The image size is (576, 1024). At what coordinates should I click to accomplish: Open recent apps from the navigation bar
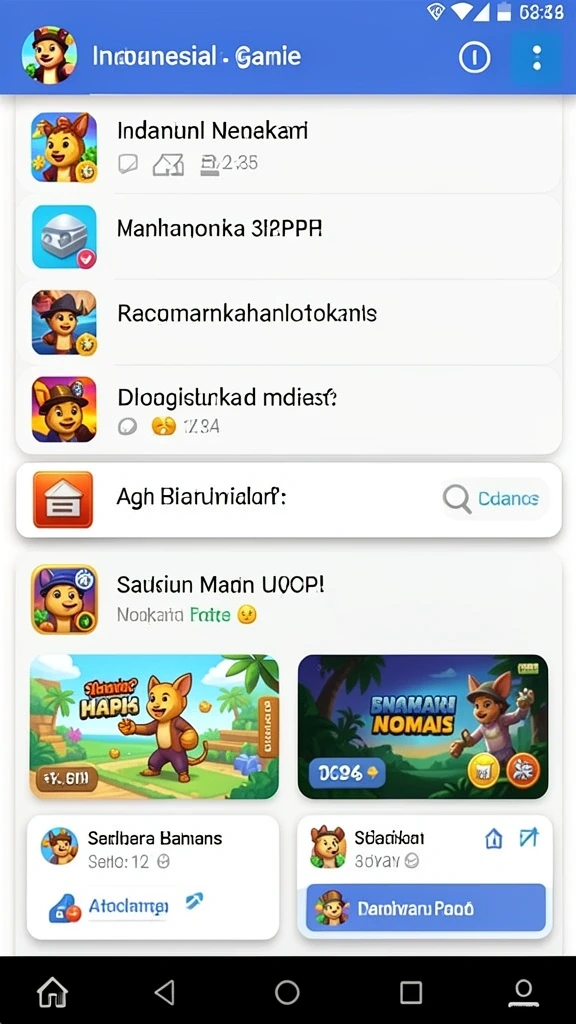point(411,993)
